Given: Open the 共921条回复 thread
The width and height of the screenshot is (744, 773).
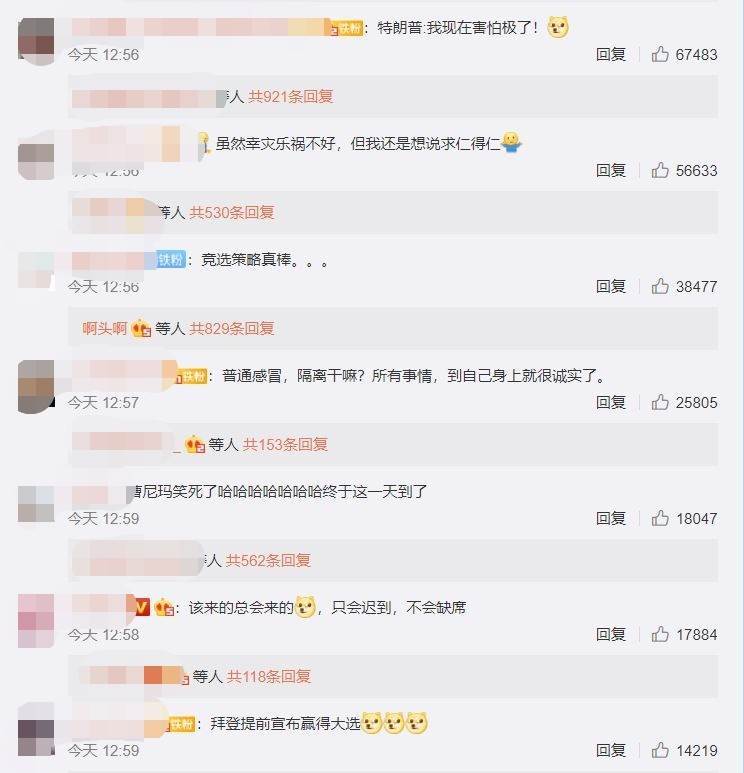Looking at the screenshot, I should pyautogui.click(x=291, y=97).
